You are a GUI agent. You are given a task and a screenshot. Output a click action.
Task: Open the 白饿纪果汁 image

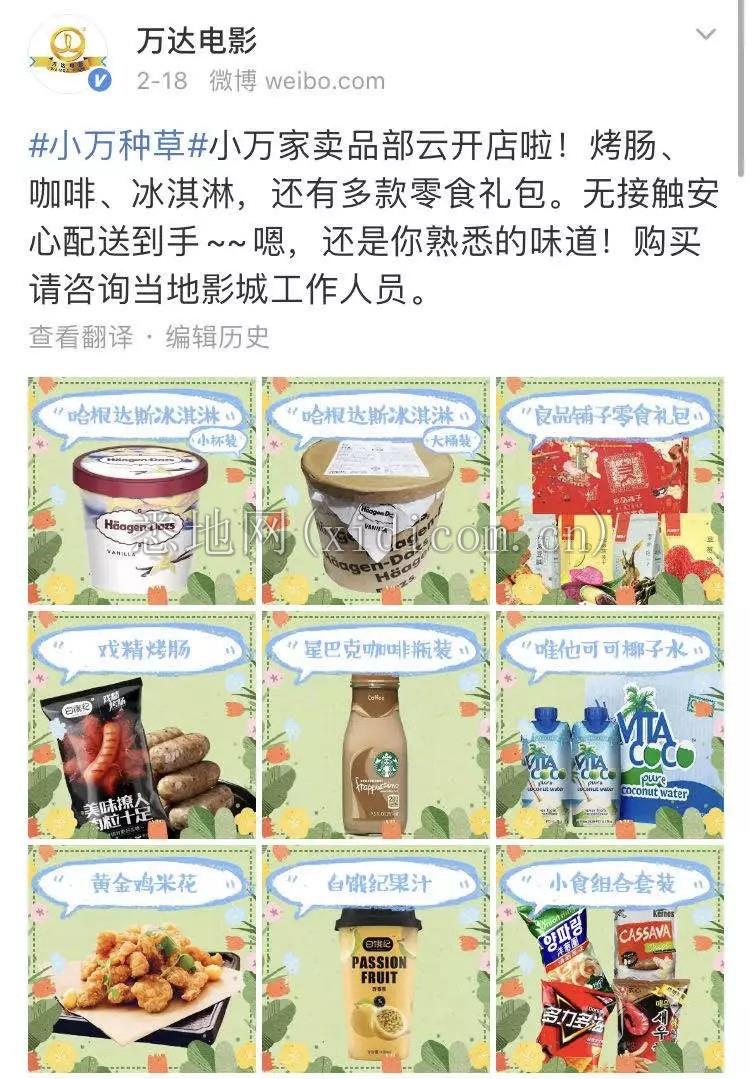375,958
